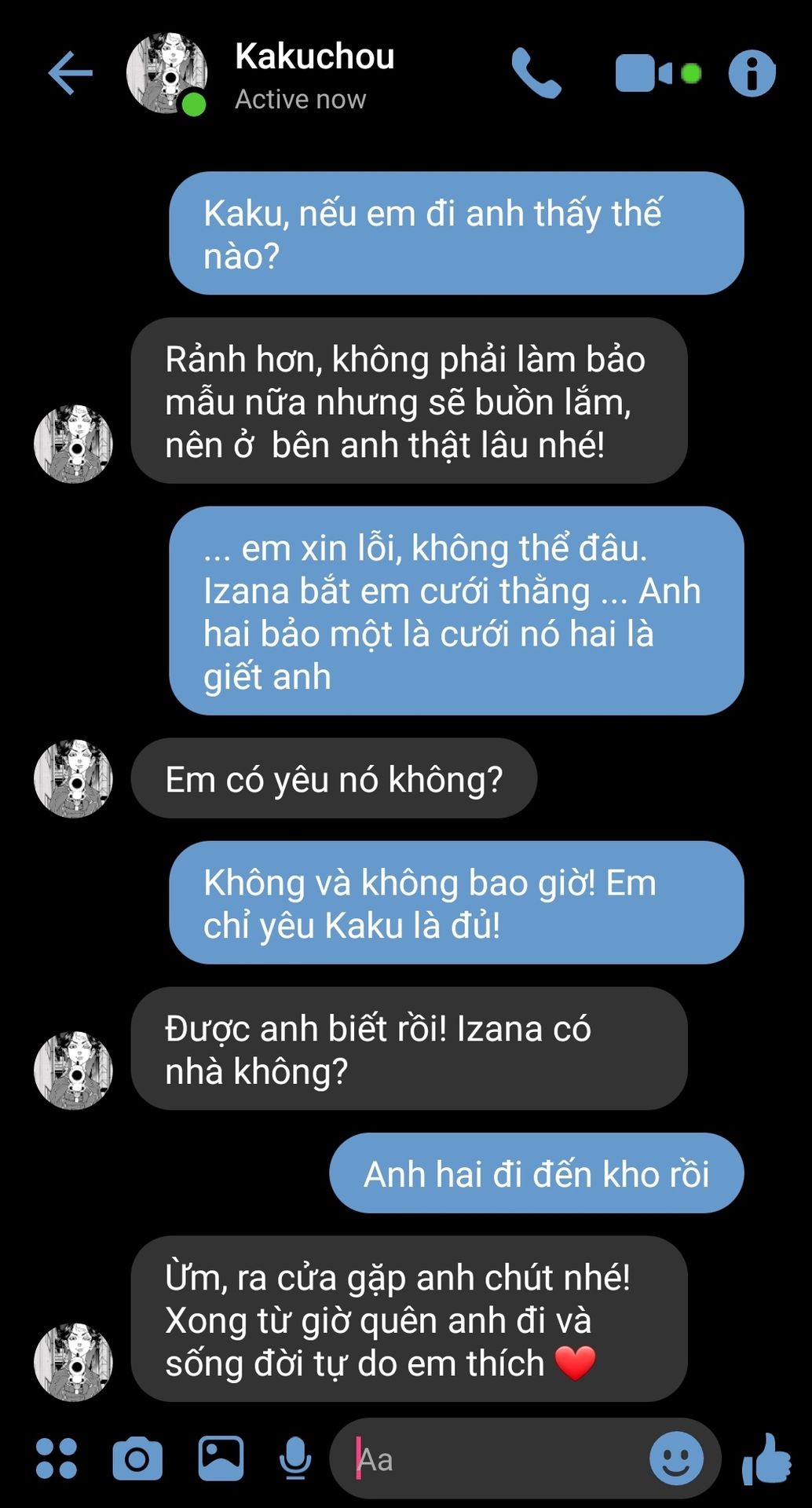The image size is (812, 1508).
Task: Start a video call with Kakuchou
Action: coord(657,73)
